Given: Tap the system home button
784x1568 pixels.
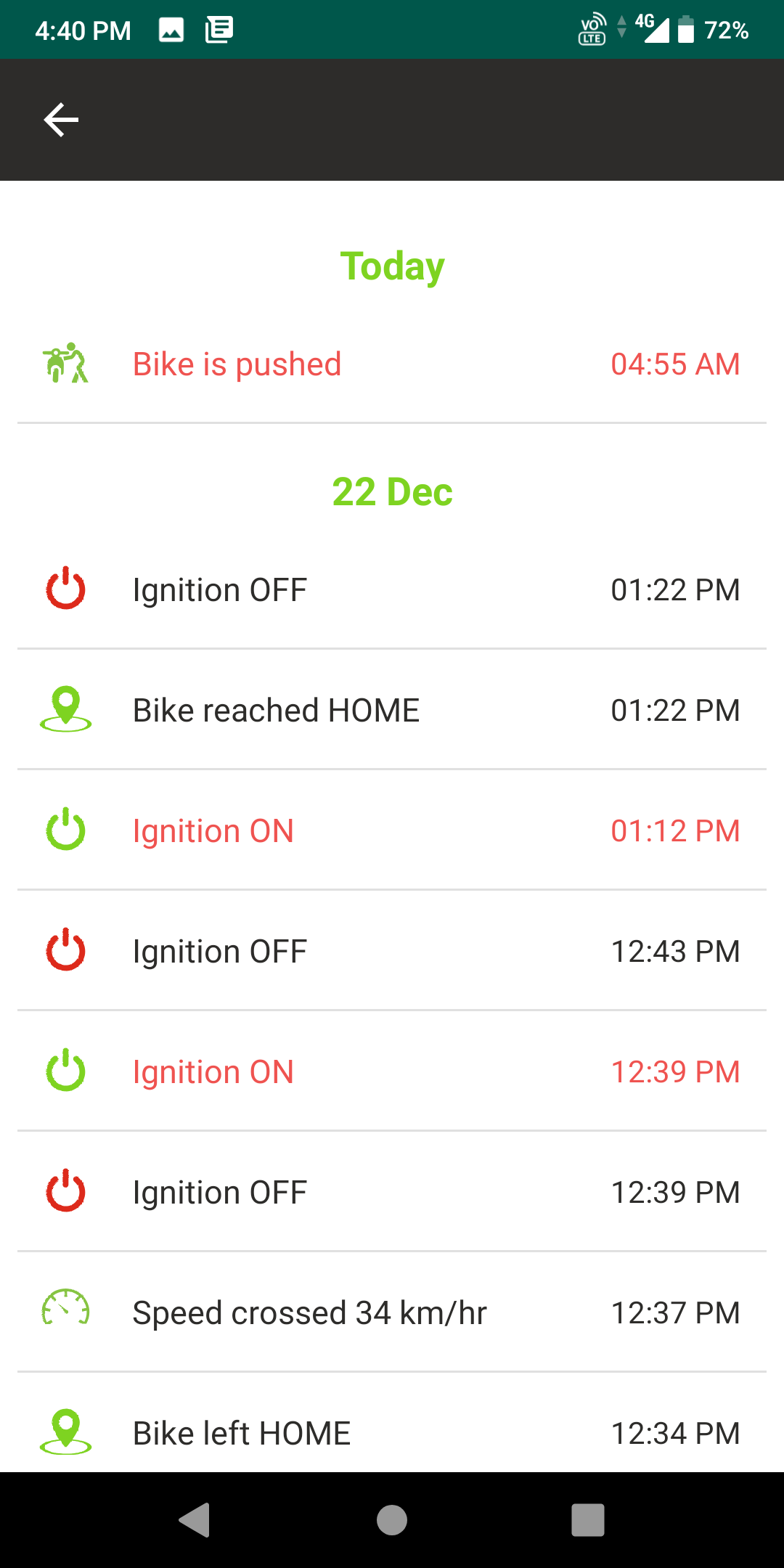Looking at the screenshot, I should (x=392, y=1520).
